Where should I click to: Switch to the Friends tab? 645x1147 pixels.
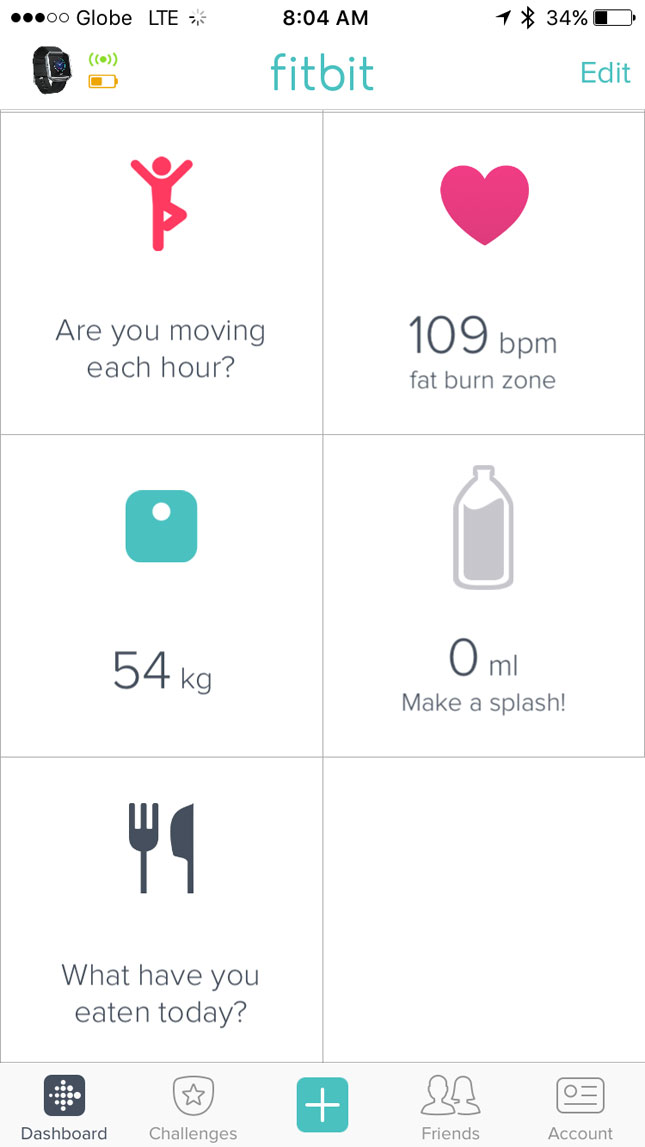pos(450,1107)
